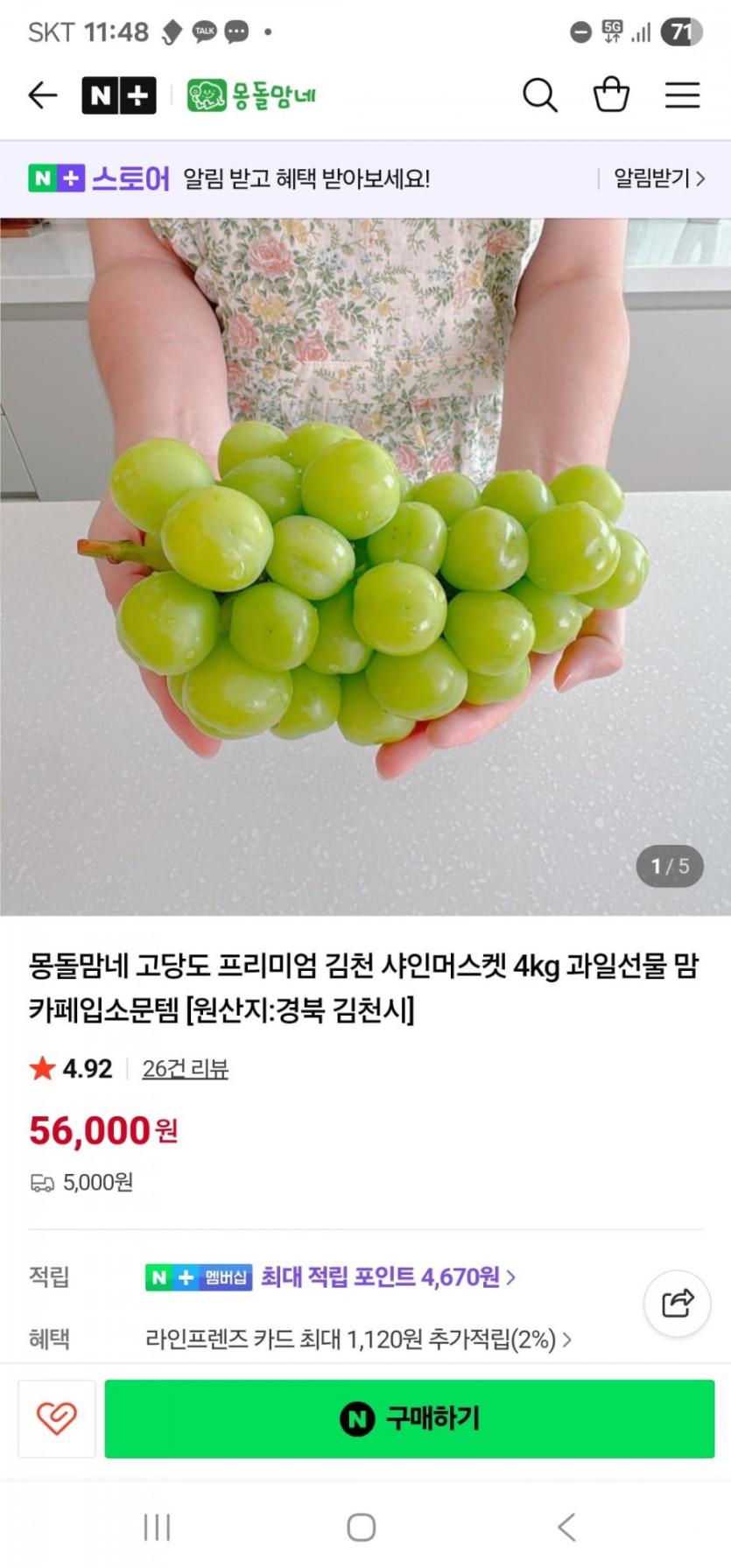View the 26건 리뷰 link
This screenshot has width=731, height=1568.
pos(185,1068)
